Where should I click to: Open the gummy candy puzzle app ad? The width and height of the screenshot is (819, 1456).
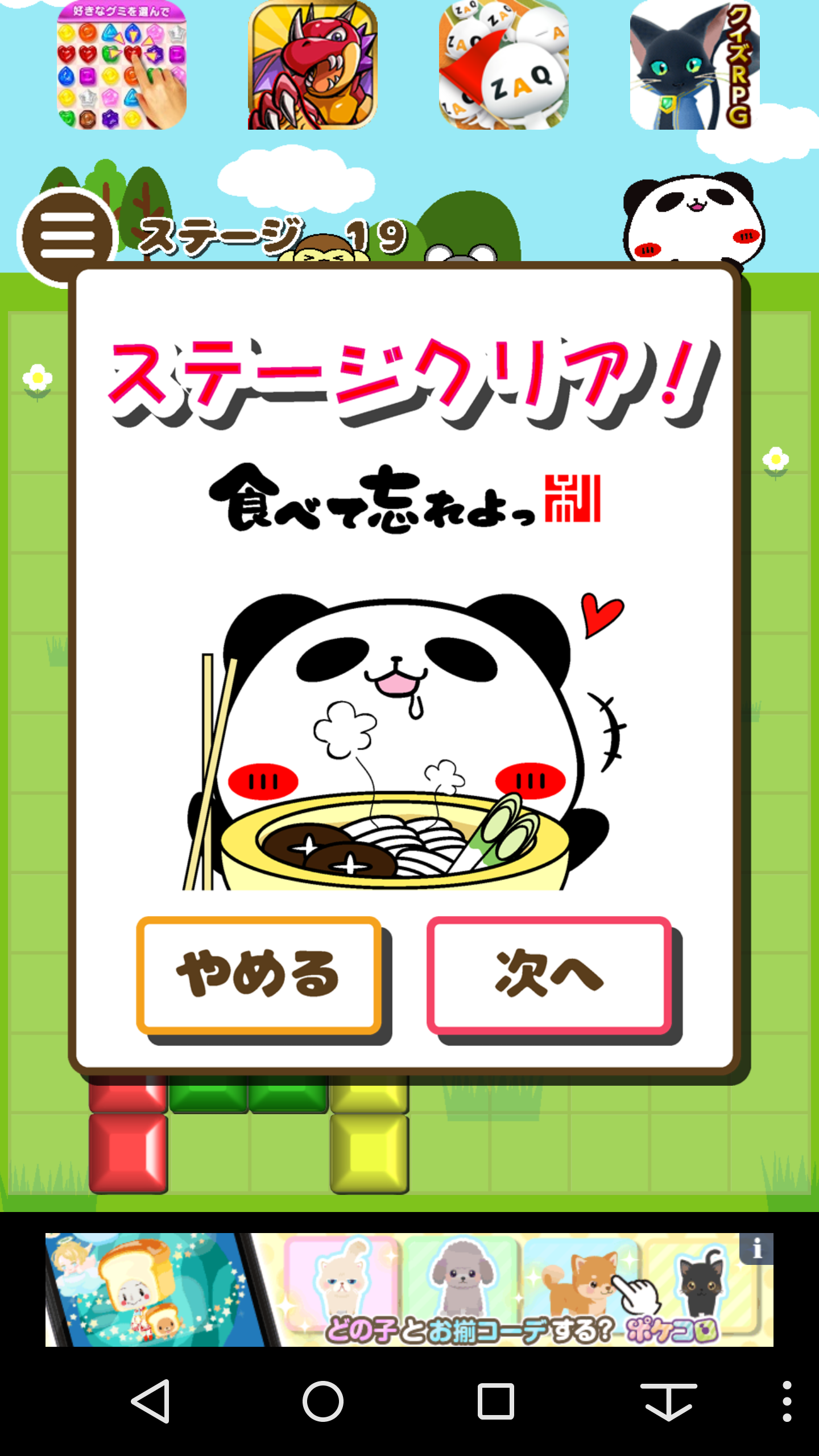pos(122,65)
